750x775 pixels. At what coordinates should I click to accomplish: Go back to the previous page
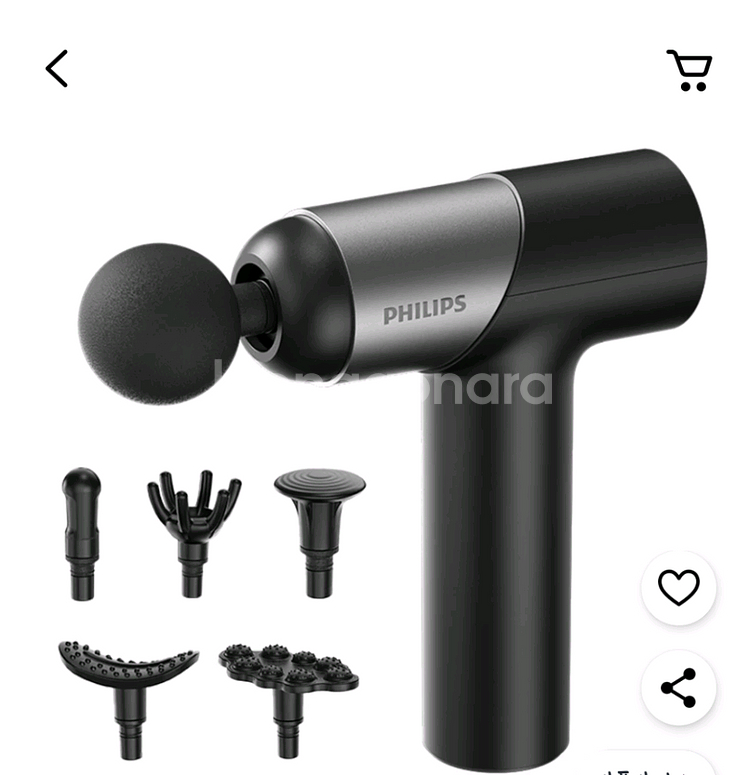click(57, 69)
